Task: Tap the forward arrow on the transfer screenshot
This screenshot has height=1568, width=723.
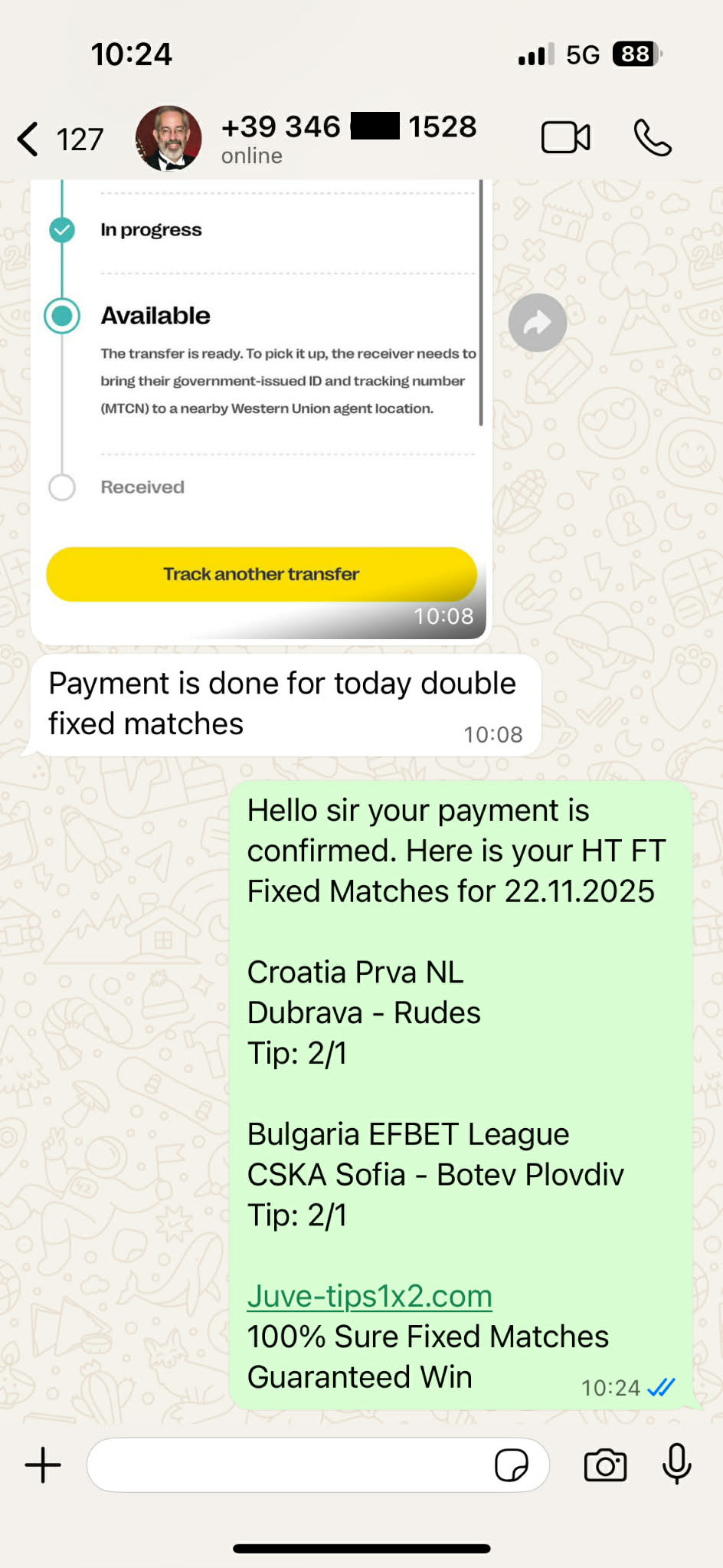Action: (x=537, y=323)
